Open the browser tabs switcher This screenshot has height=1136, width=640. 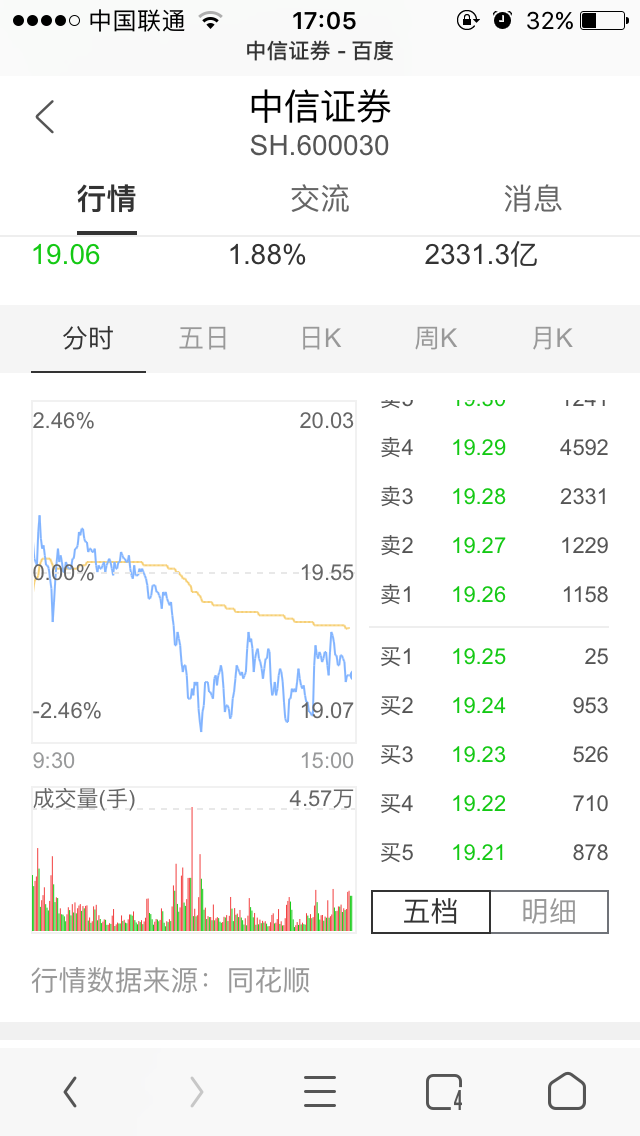444,1091
